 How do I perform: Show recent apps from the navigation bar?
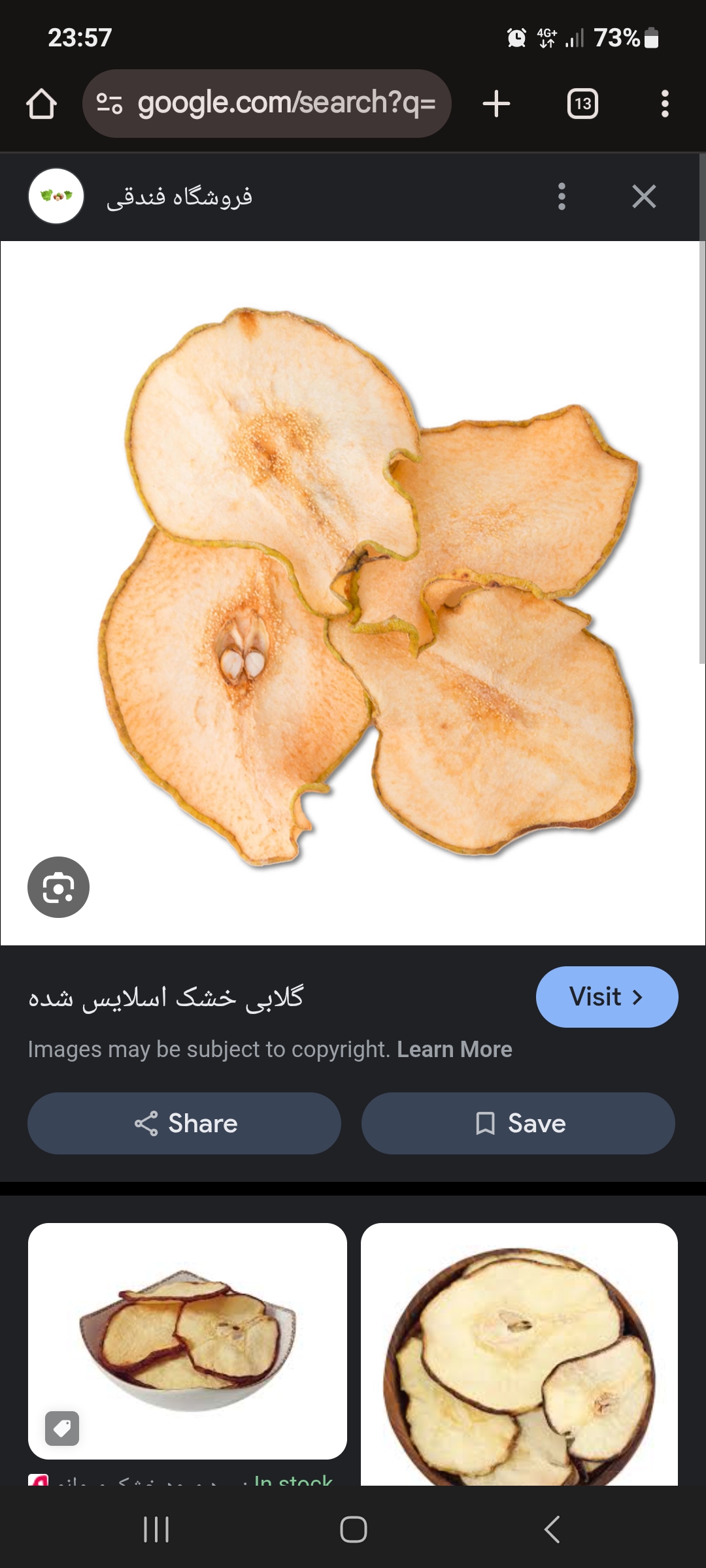[156, 1529]
